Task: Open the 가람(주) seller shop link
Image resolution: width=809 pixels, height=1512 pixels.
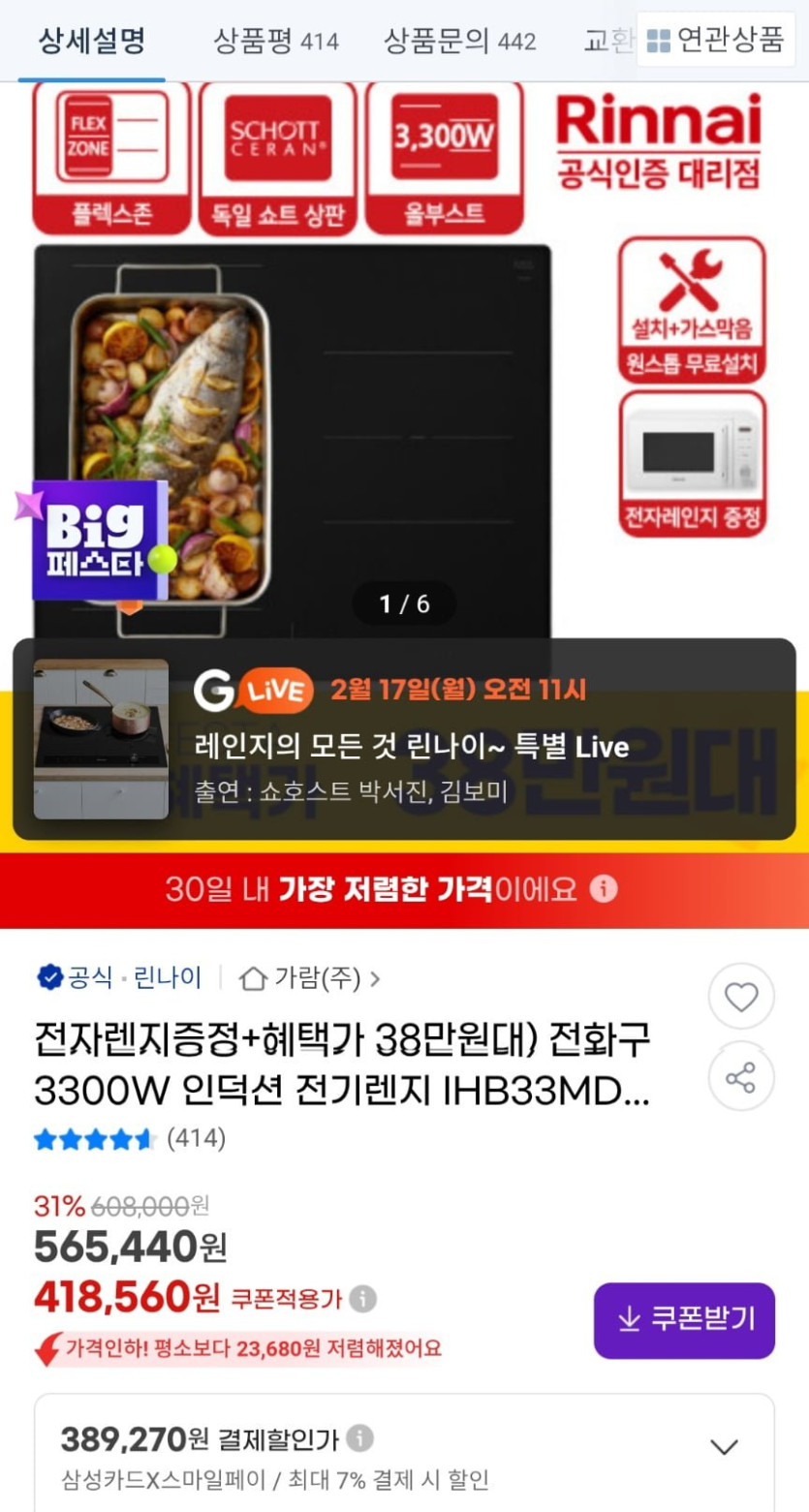Action: click(x=310, y=978)
